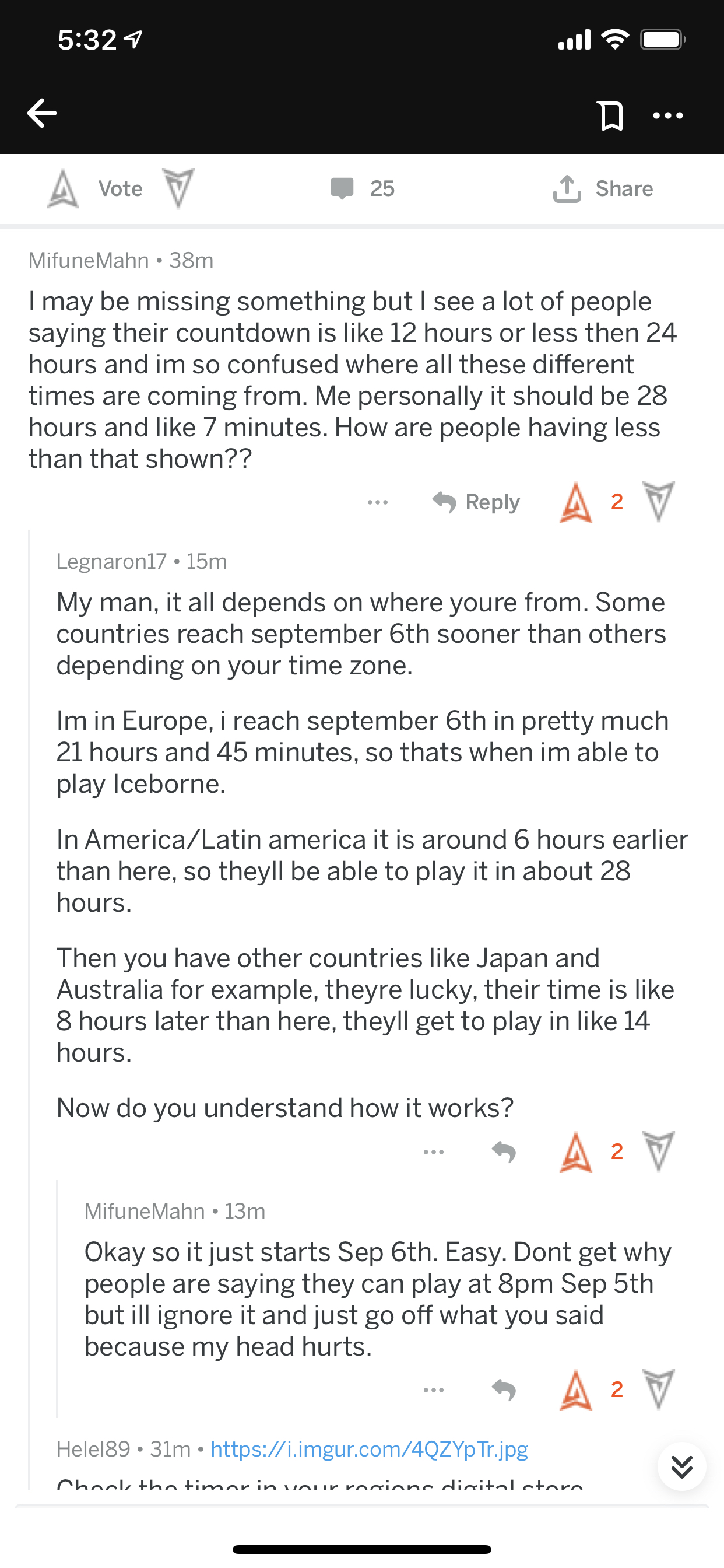The height and width of the screenshot is (1568, 724).
Task: Open options for Legnaron17's comment
Action: coord(434,1151)
